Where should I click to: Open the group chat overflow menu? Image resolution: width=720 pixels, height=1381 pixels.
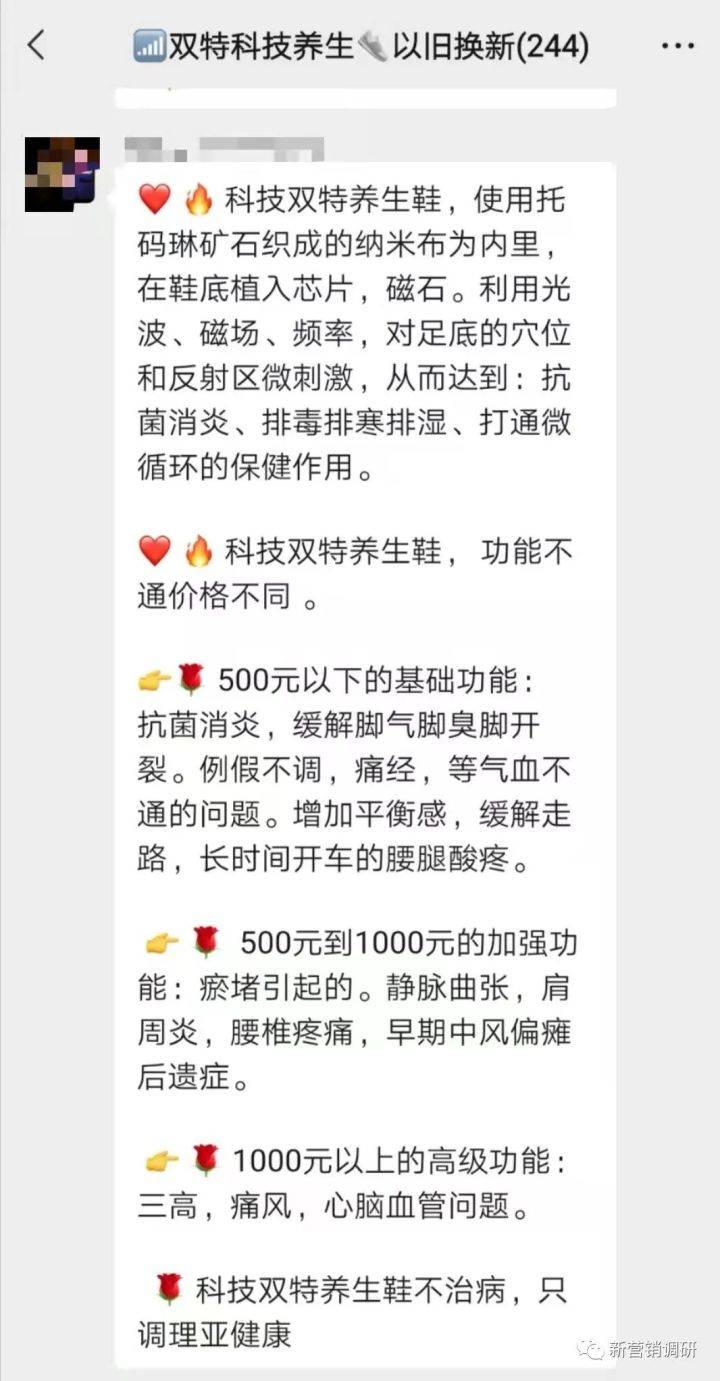tap(677, 46)
